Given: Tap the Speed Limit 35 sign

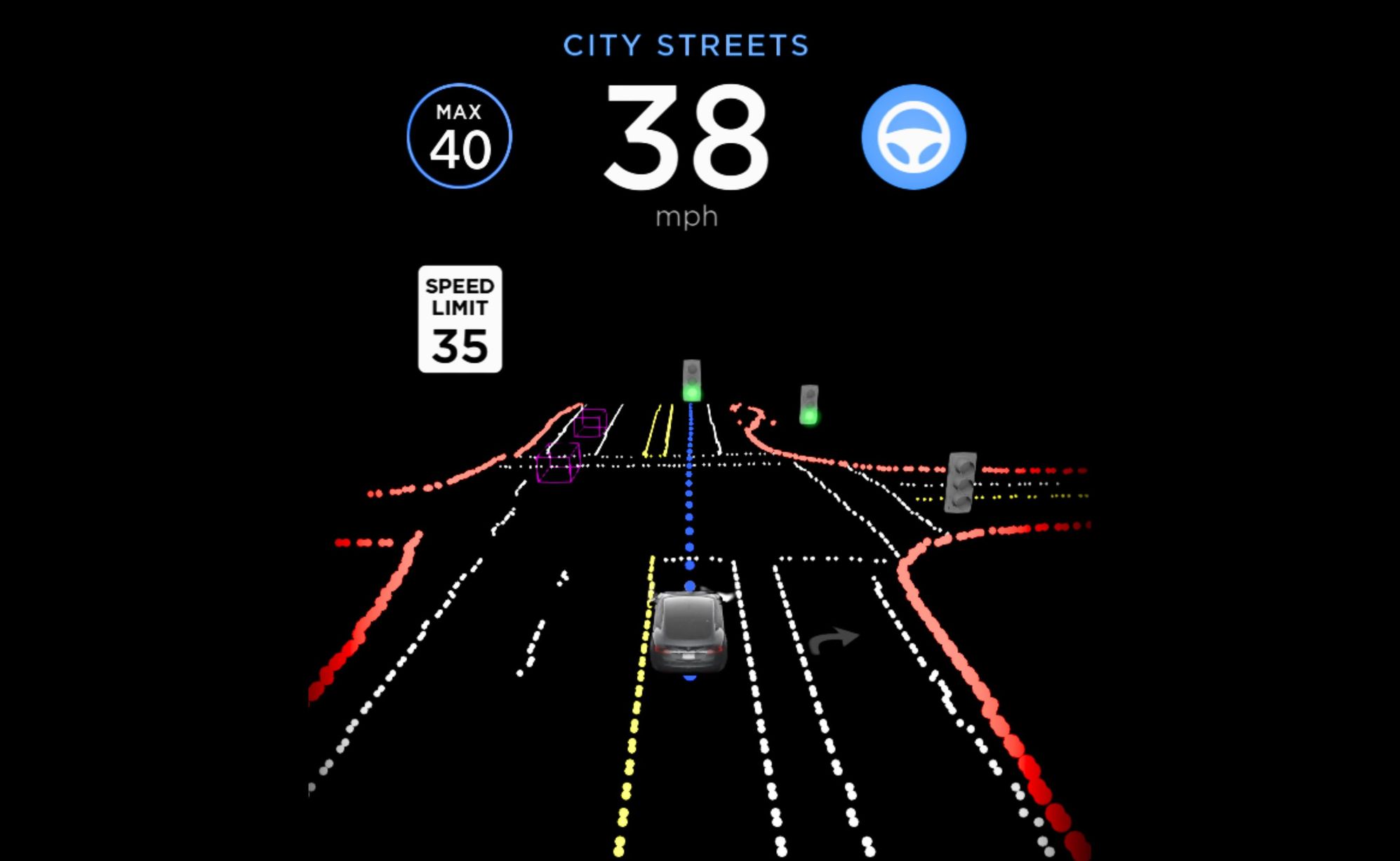Looking at the screenshot, I should coord(460,319).
